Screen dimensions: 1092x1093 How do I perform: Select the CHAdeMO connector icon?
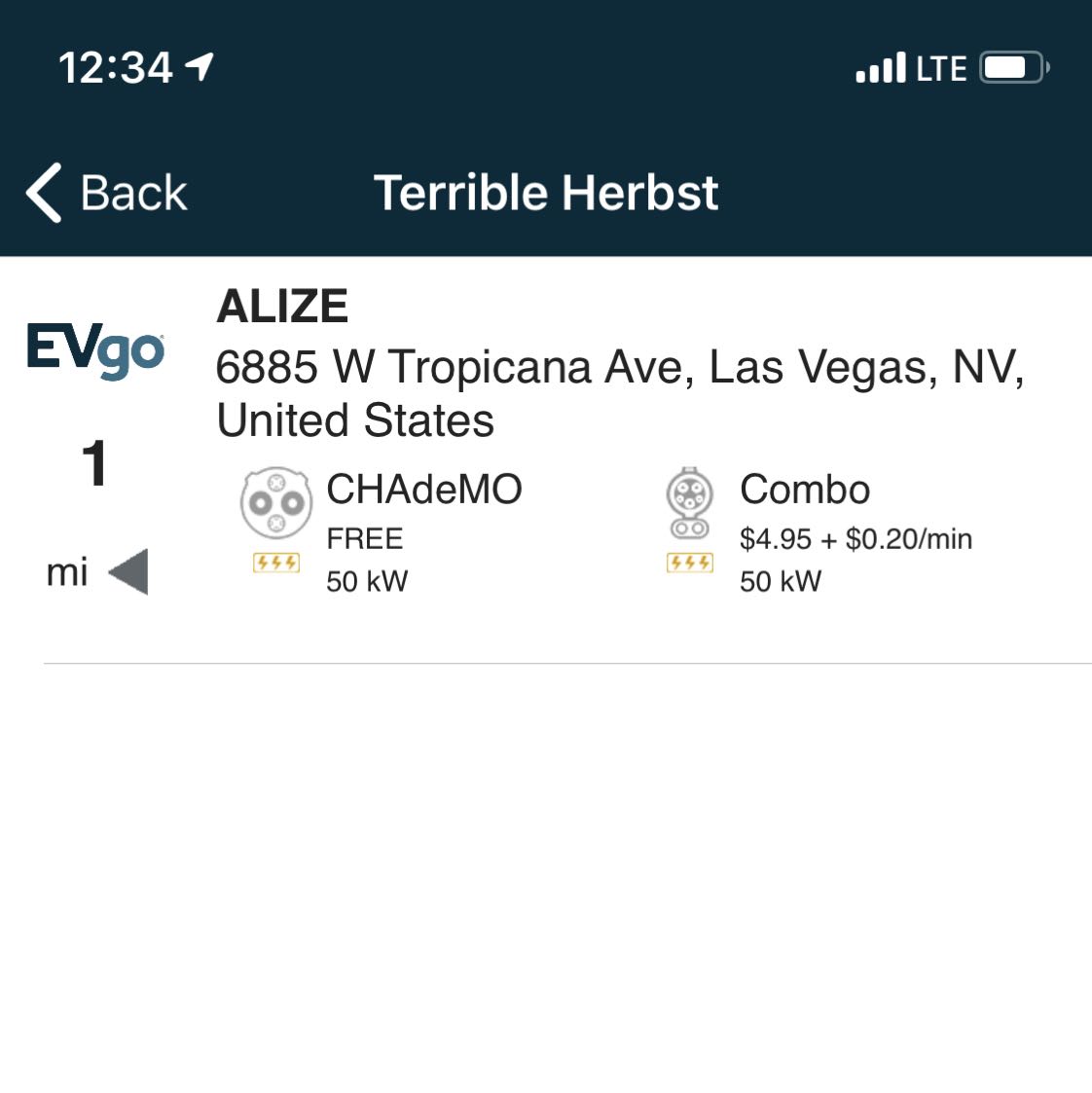pos(273,501)
